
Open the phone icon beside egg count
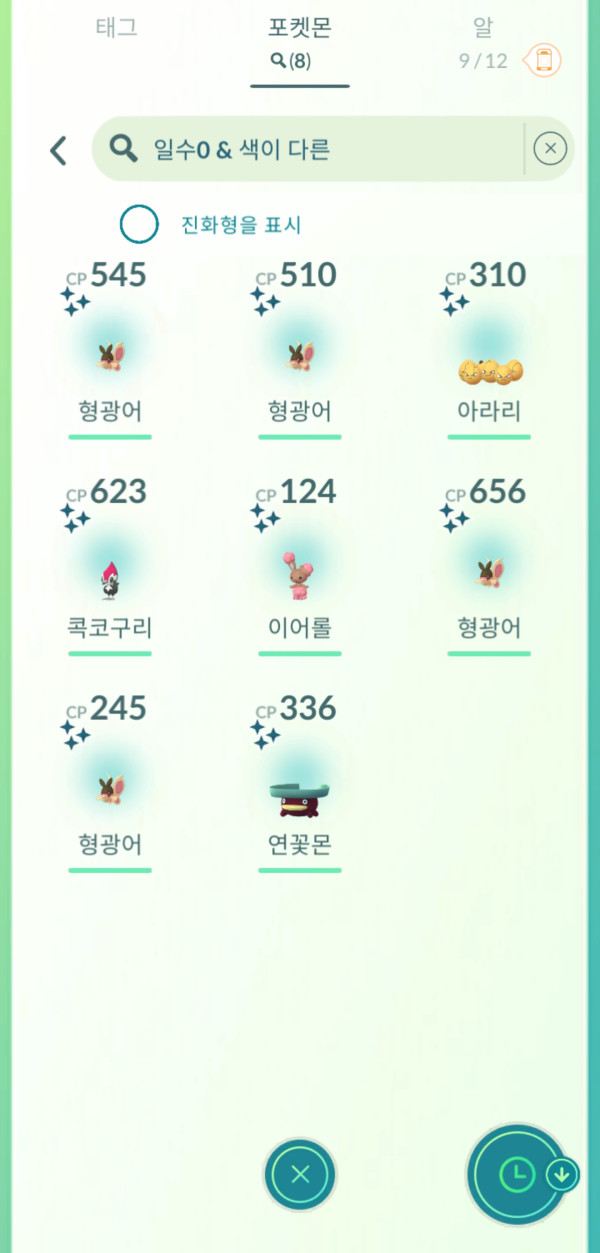(x=544, y=60)
